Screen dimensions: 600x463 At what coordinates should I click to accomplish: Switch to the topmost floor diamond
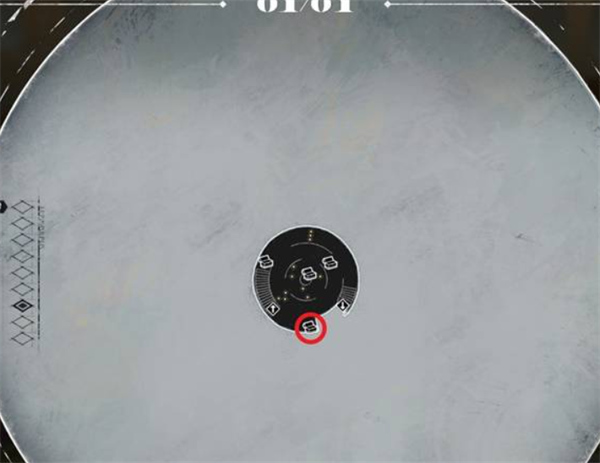point(22,207)
